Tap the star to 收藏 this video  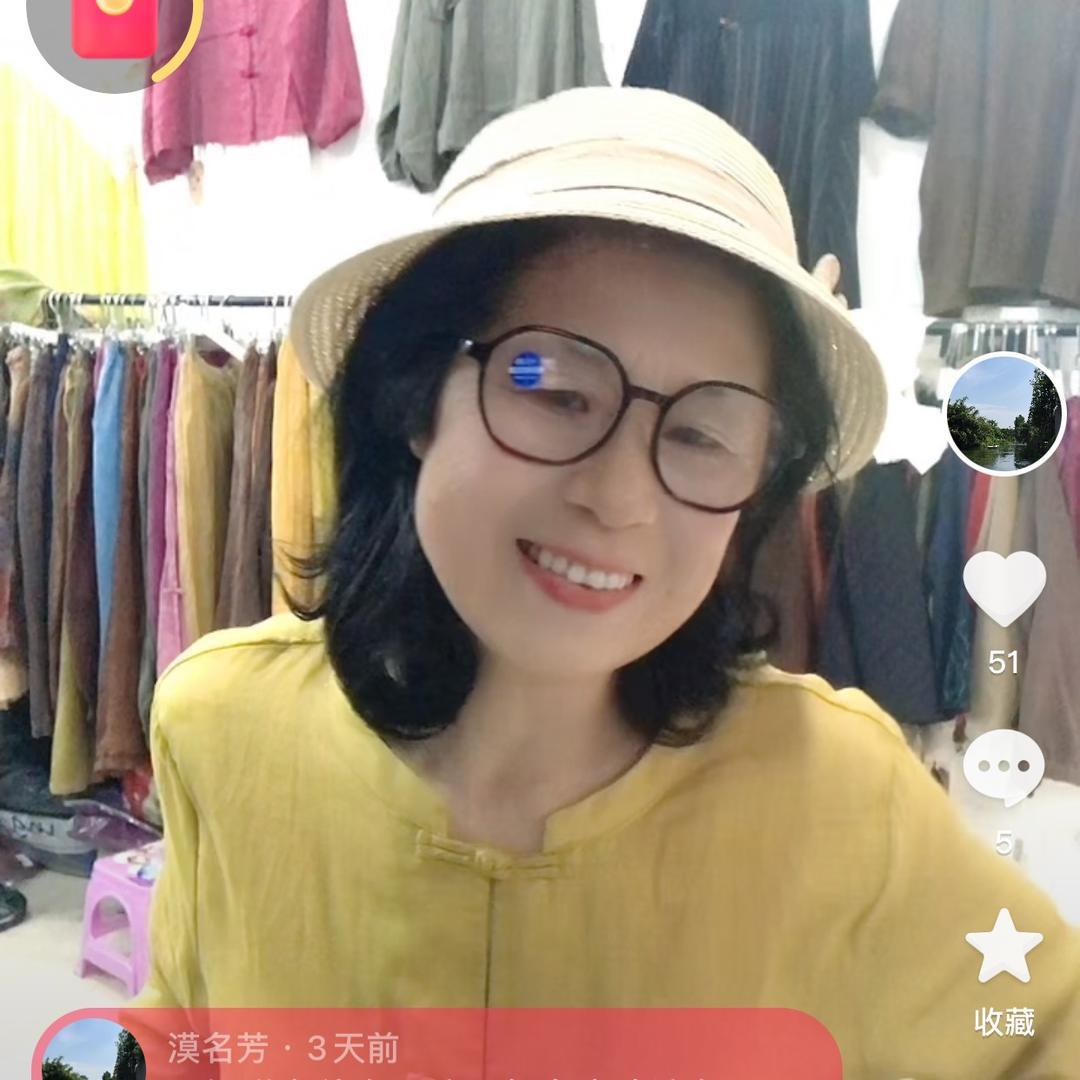click(1004, 946)
